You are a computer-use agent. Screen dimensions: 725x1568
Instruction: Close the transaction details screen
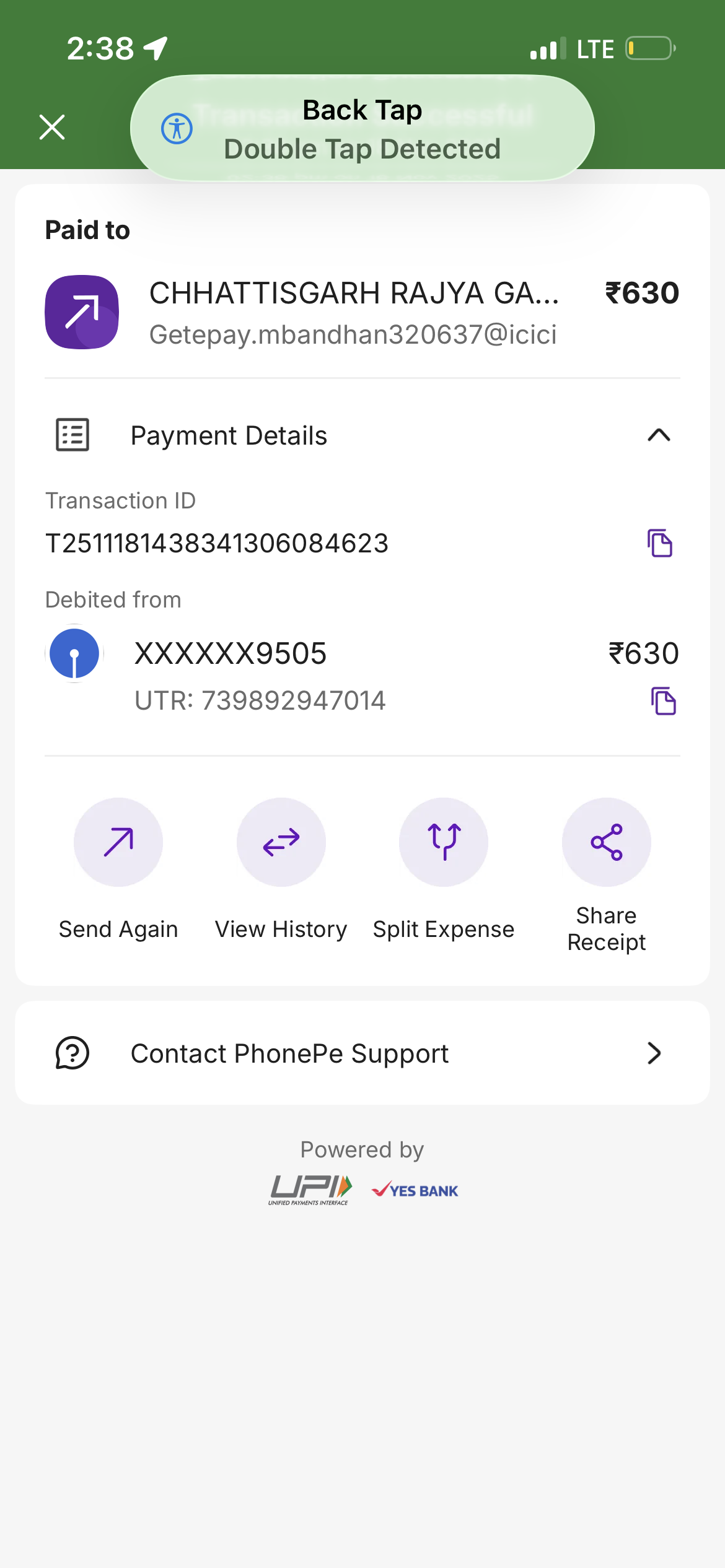pos(52,128)
